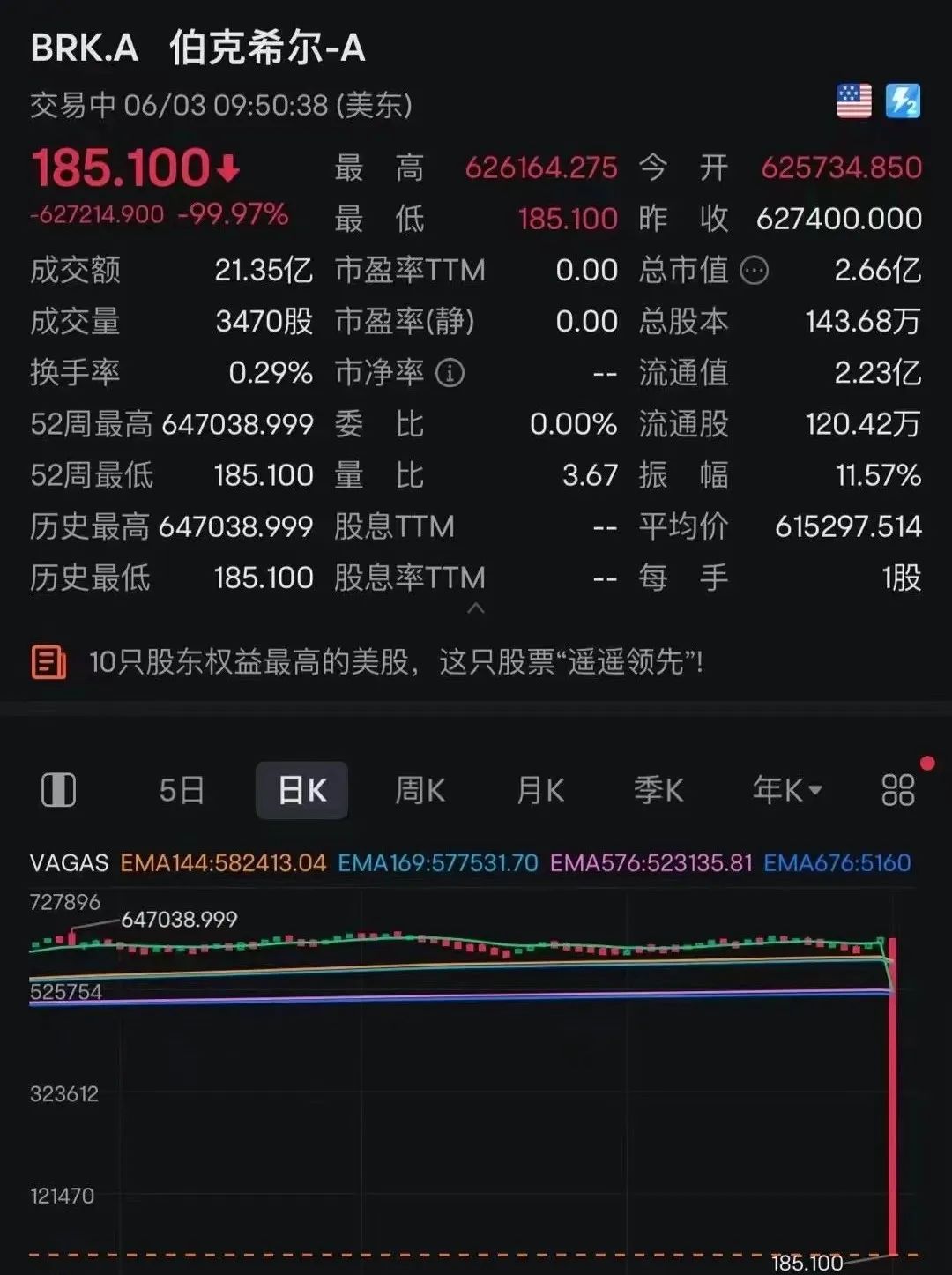Collapse the stock details panel

point(476,608)
